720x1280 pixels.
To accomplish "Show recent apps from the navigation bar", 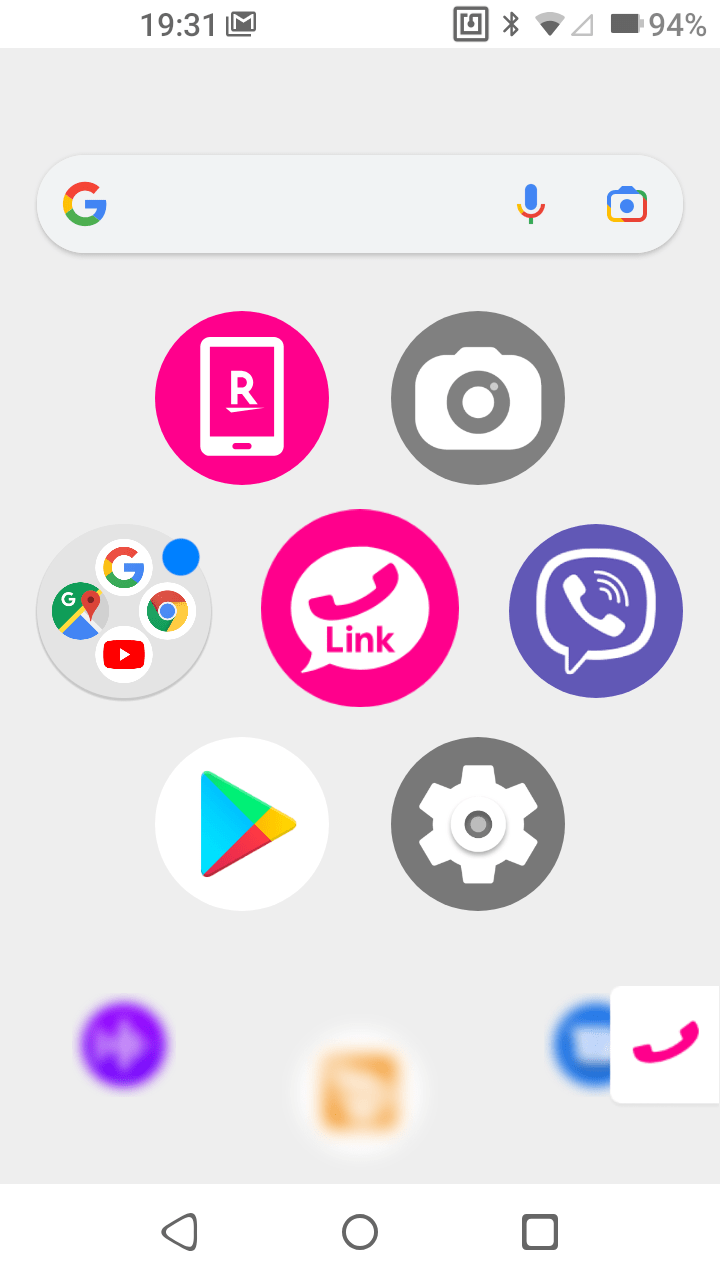I will pos(540,1232).
